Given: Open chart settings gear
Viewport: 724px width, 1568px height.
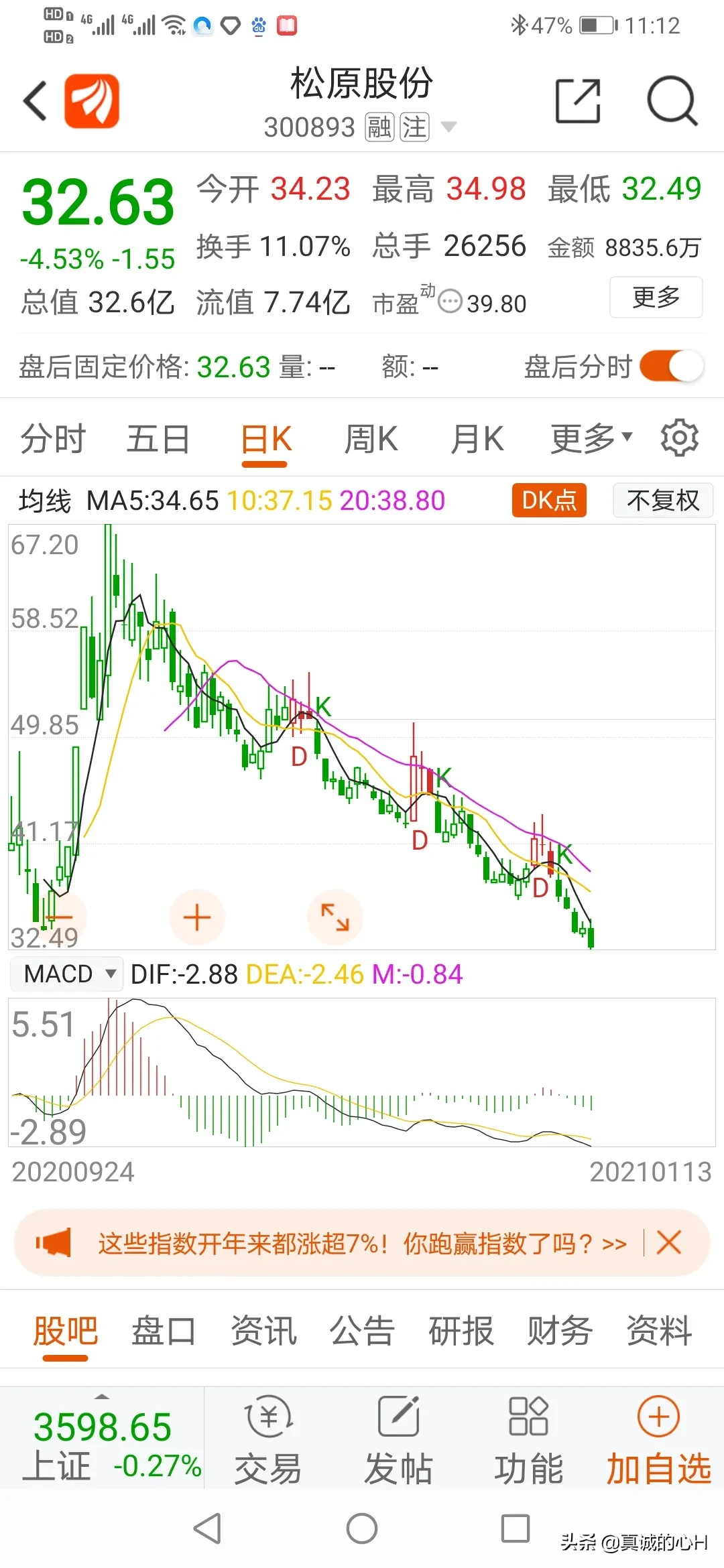Looking at the screenshot, I should [679, 439].
